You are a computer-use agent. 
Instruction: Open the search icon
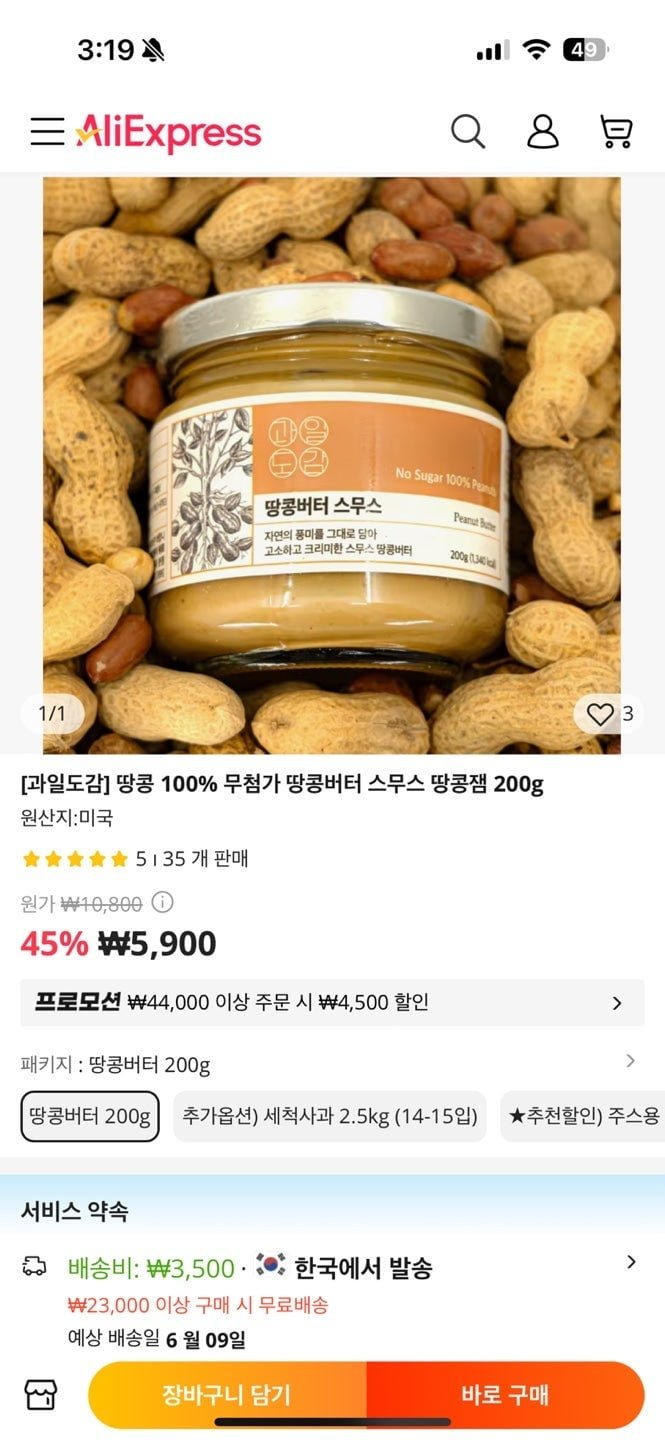pyautogui.click(x=467, y=131)
